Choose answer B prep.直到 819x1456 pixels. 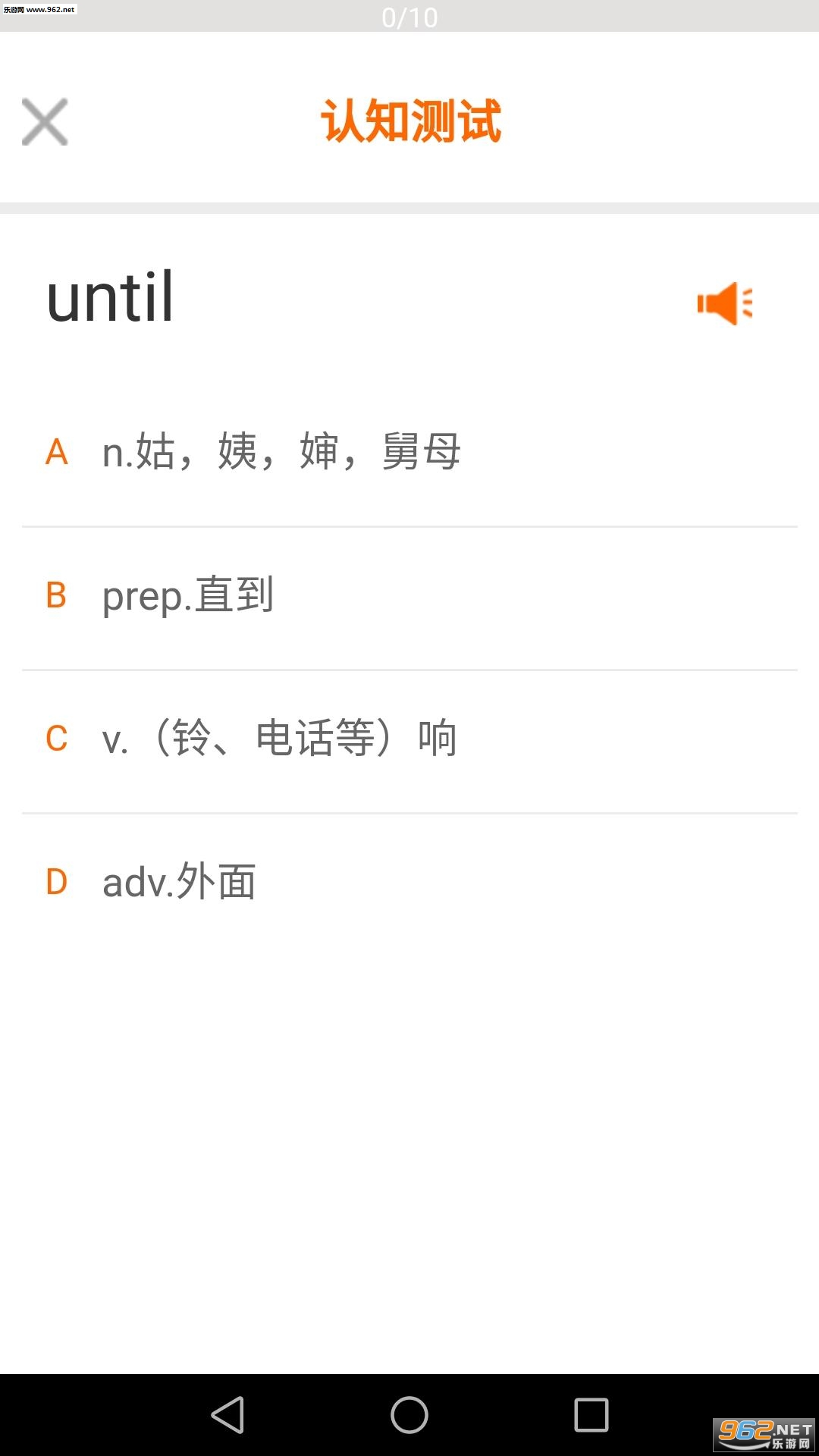[409, 598]
